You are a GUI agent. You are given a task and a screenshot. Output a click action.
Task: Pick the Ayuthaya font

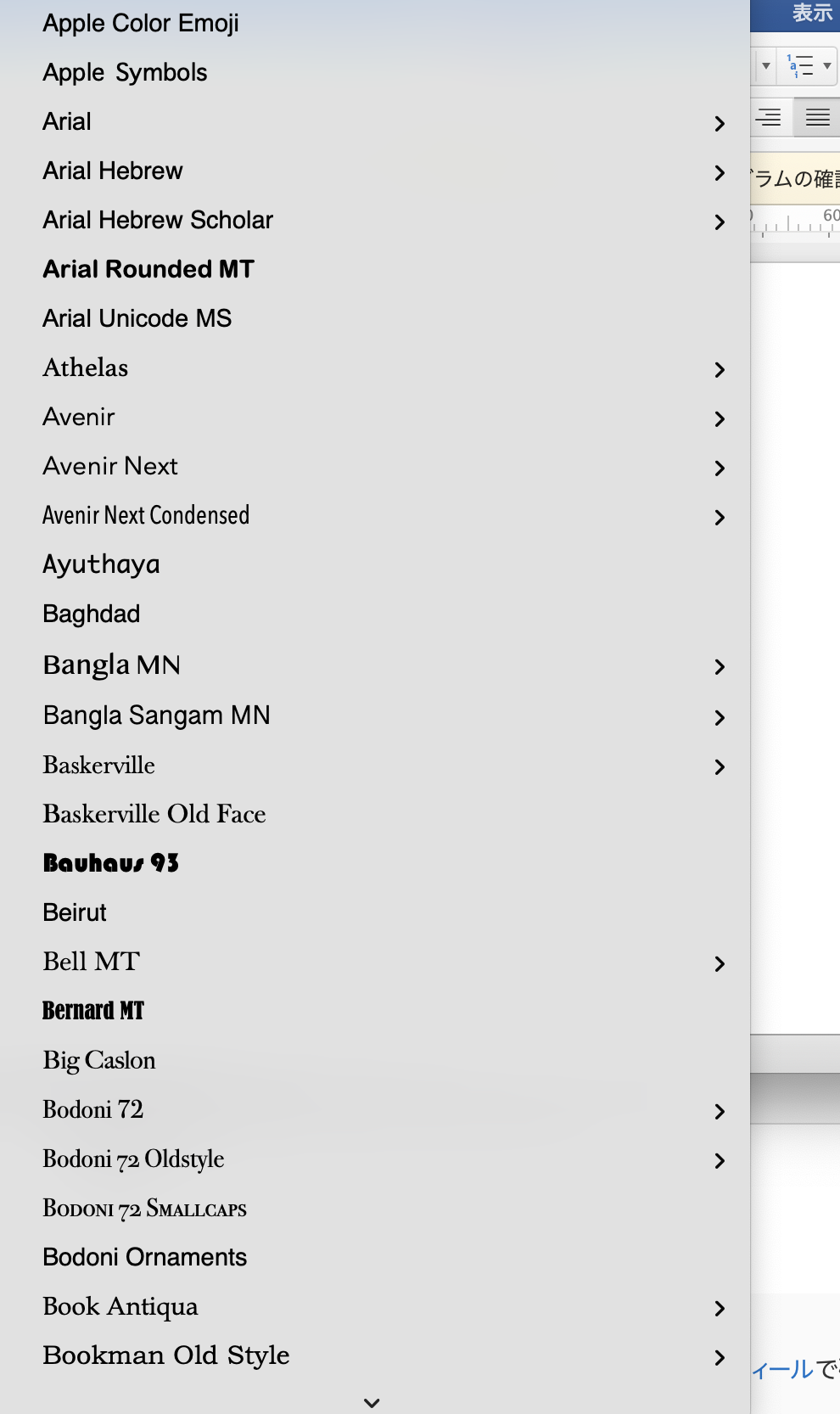102,565
